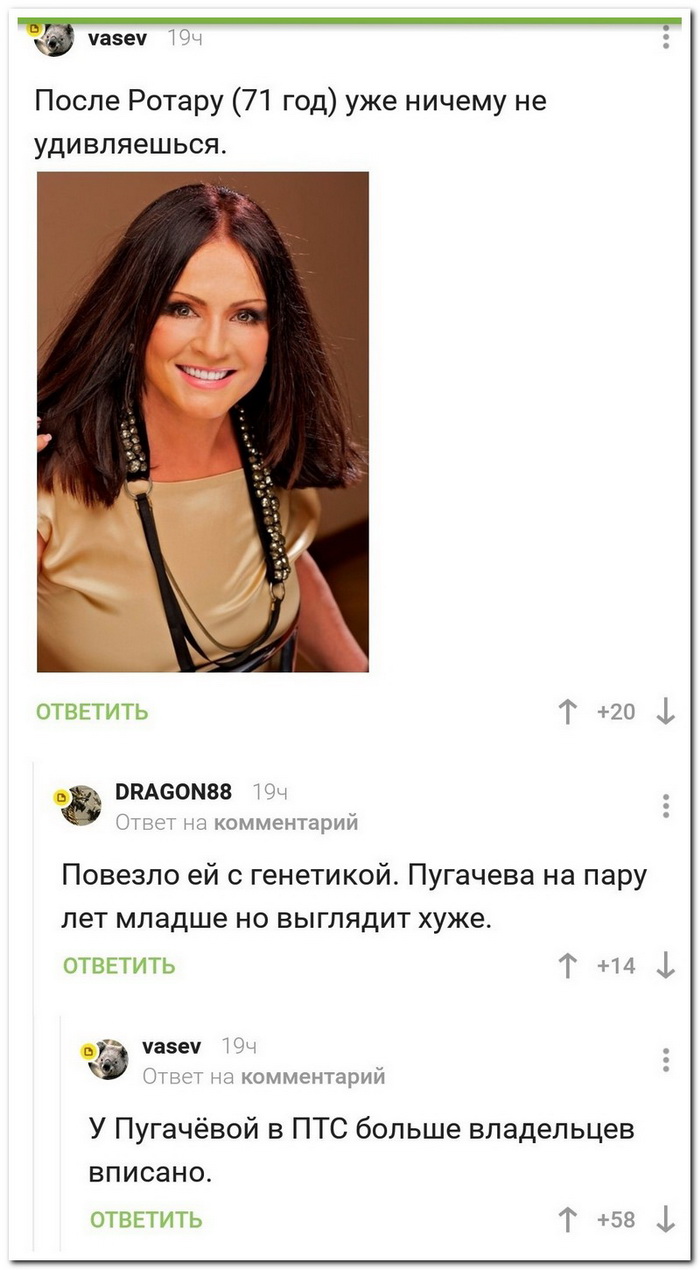Upvote vasev's comment with +58 rating
The image size is (700, 1270).
coord(568,1220)
